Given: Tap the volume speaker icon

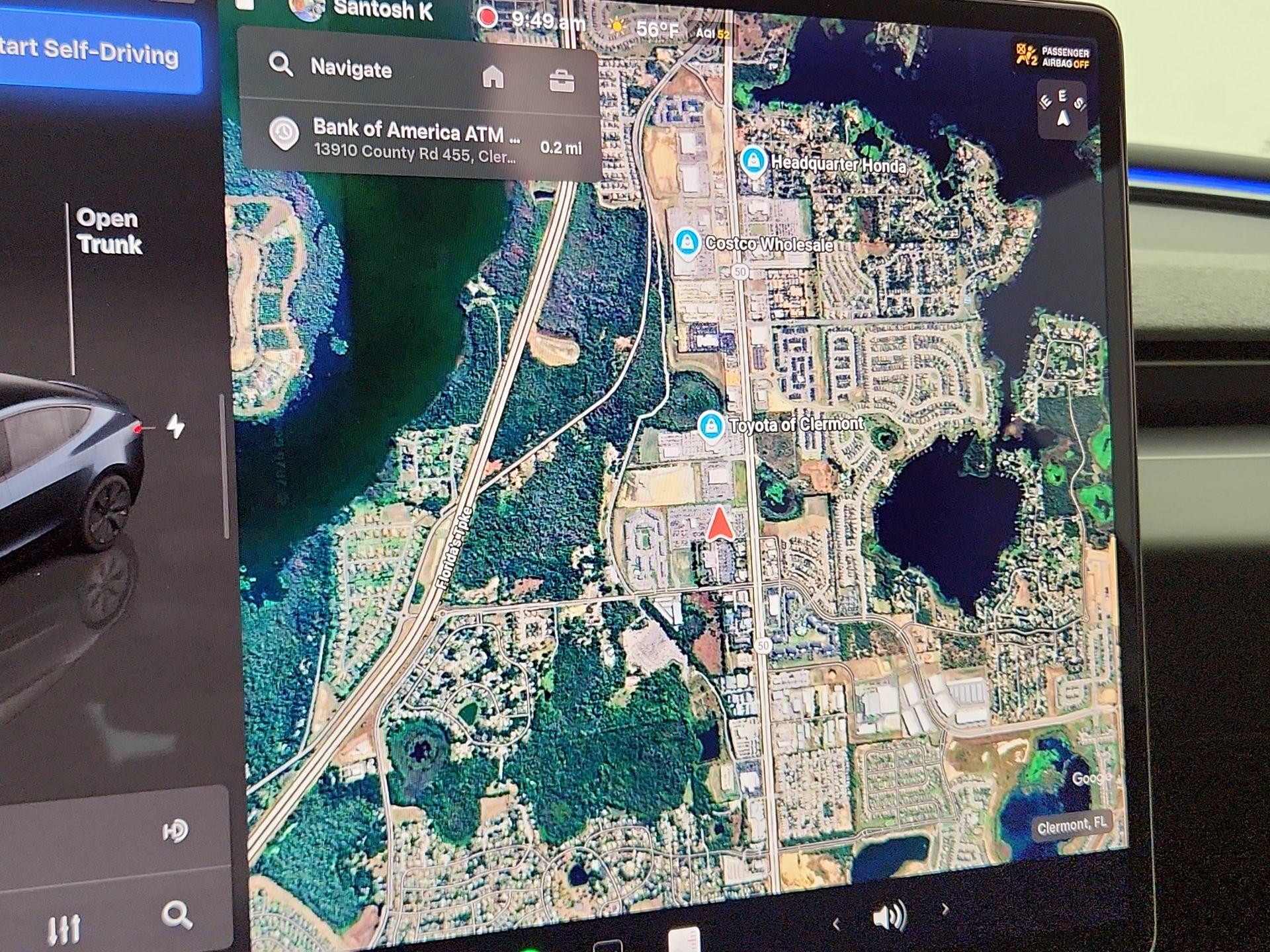Looking at the screenshot, I should (888, 916).
